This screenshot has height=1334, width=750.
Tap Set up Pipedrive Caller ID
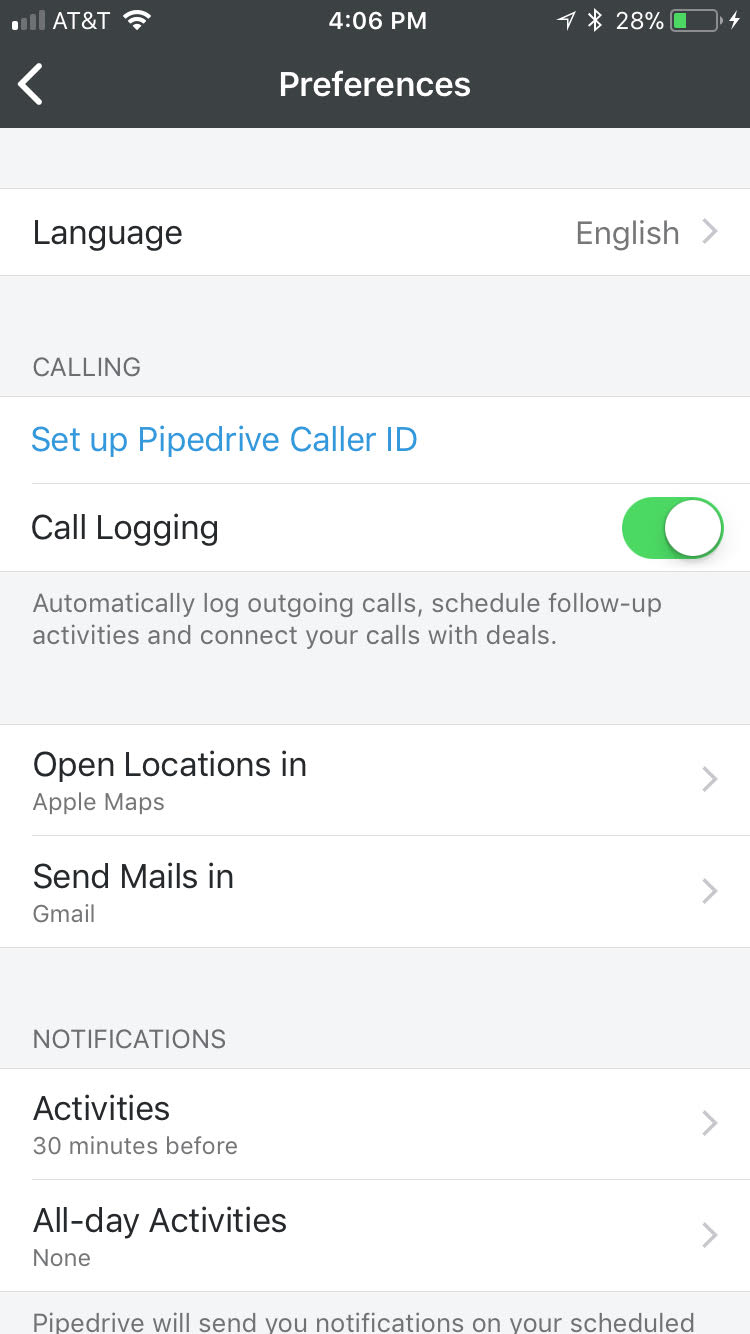pyautogui.click(x=224, y=440)
